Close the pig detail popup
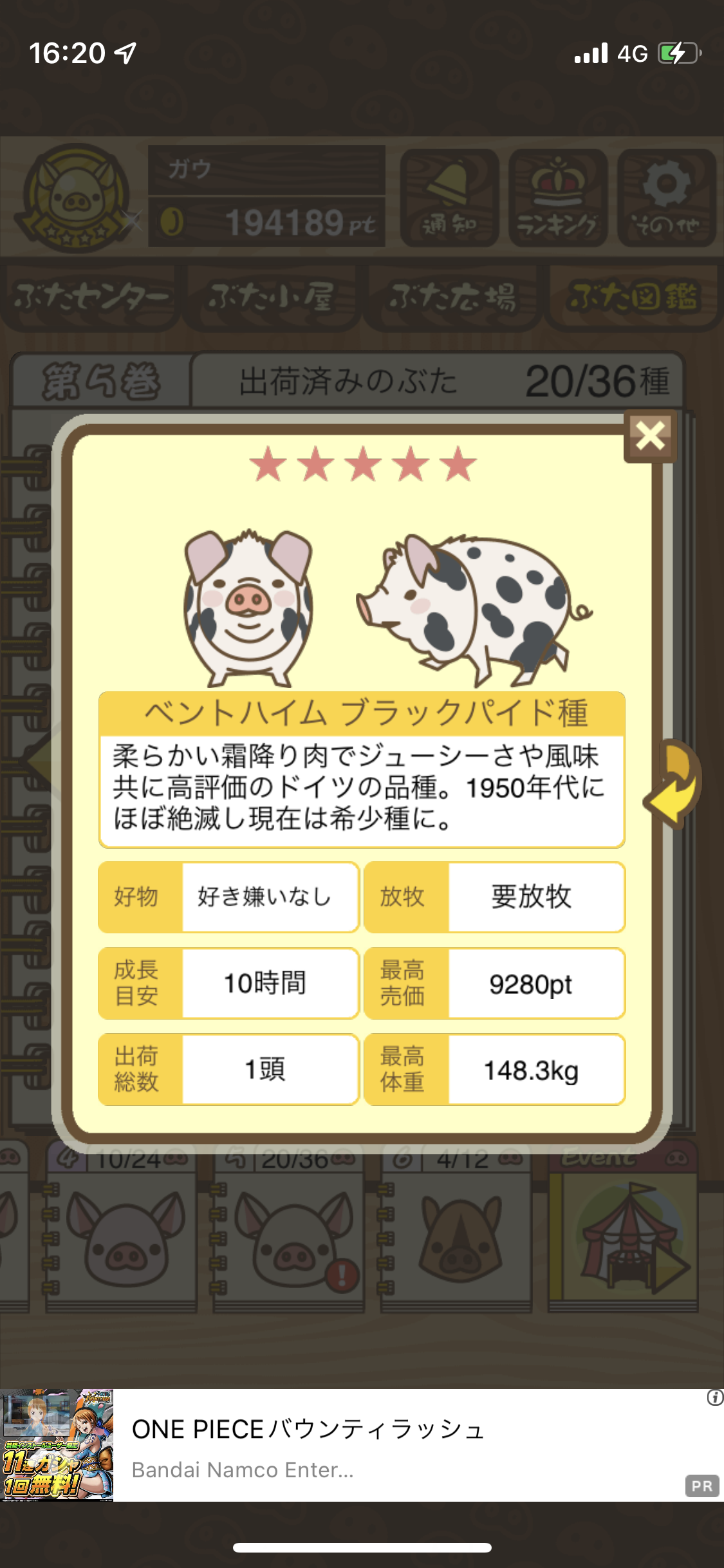 pos(650,436)
